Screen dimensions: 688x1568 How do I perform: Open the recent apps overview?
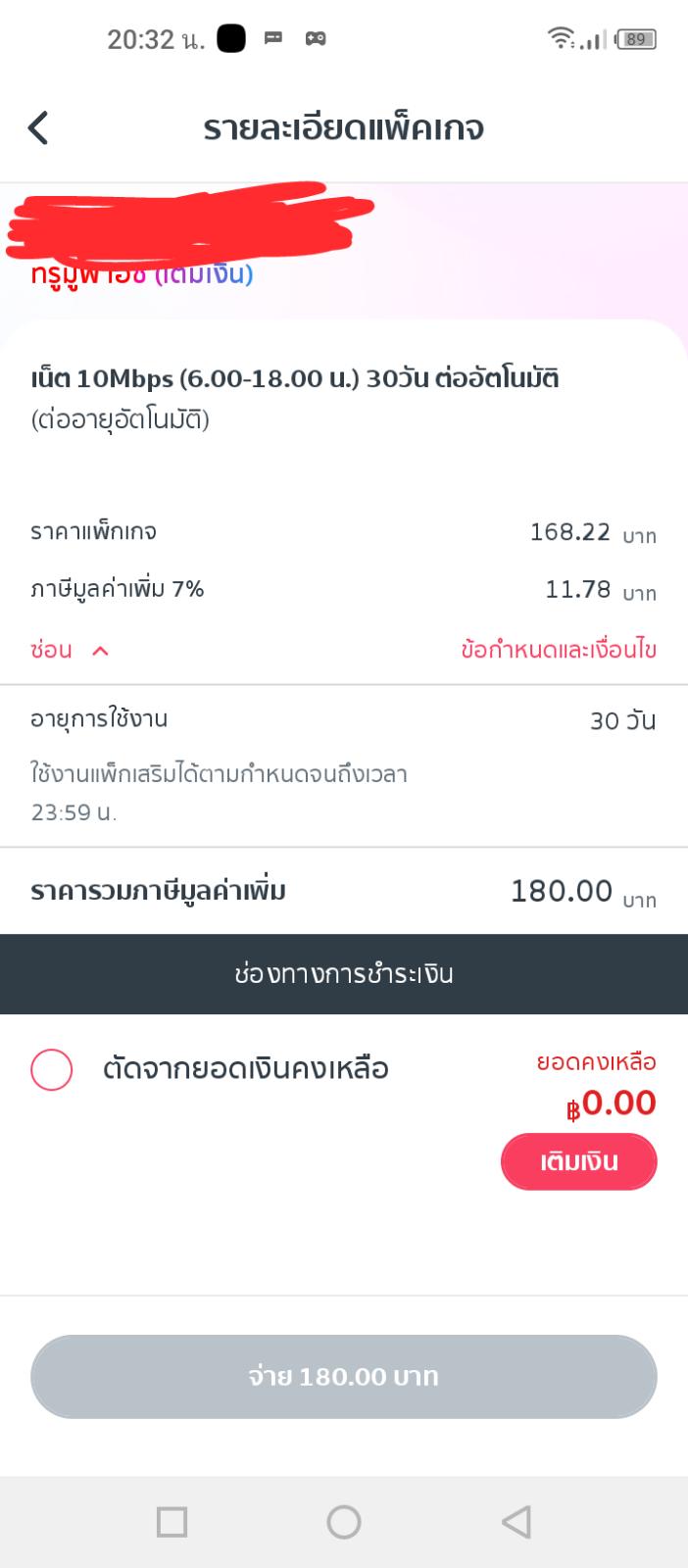(172, 1522)
